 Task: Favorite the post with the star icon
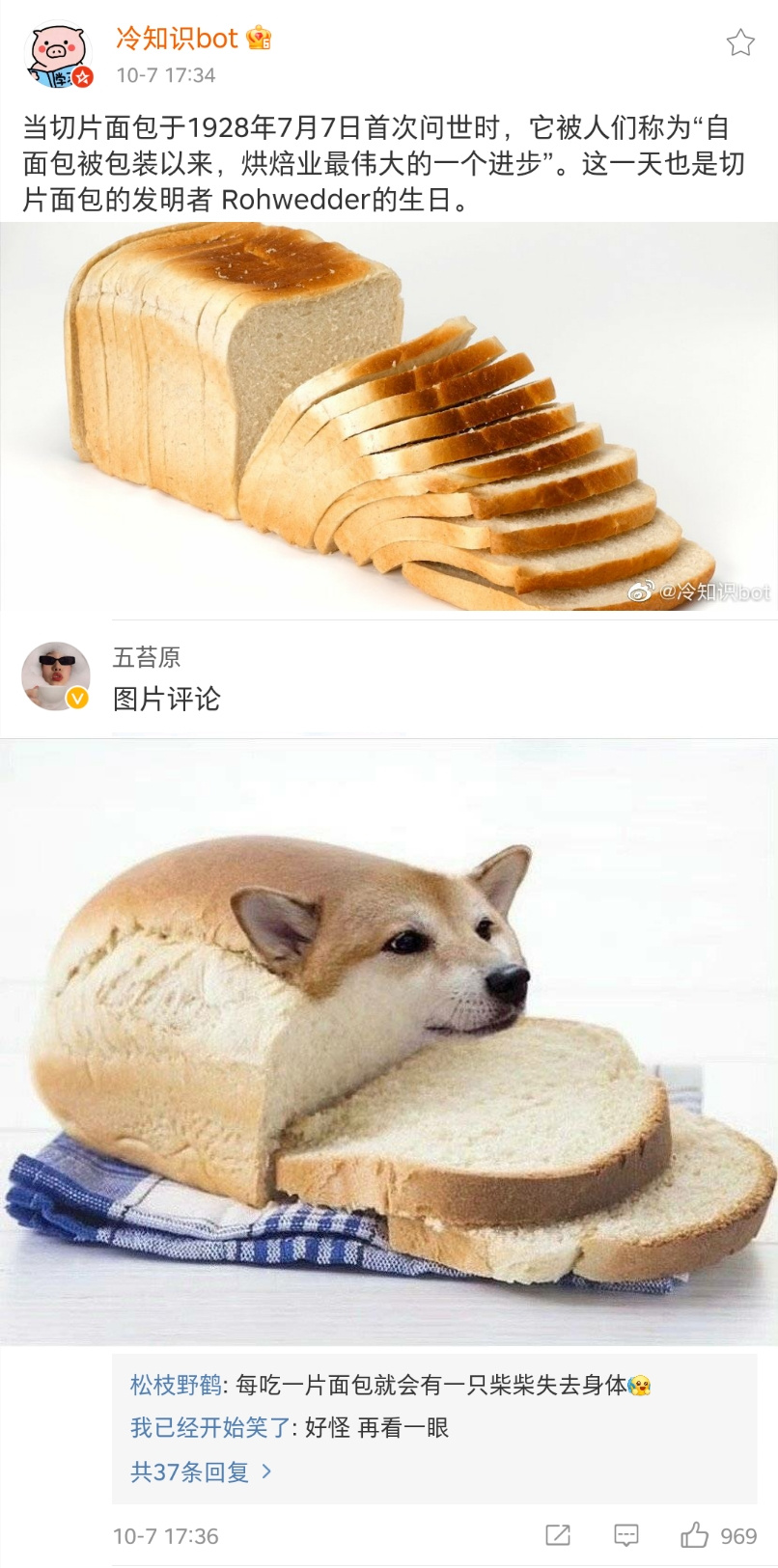(x=739, y=42)
